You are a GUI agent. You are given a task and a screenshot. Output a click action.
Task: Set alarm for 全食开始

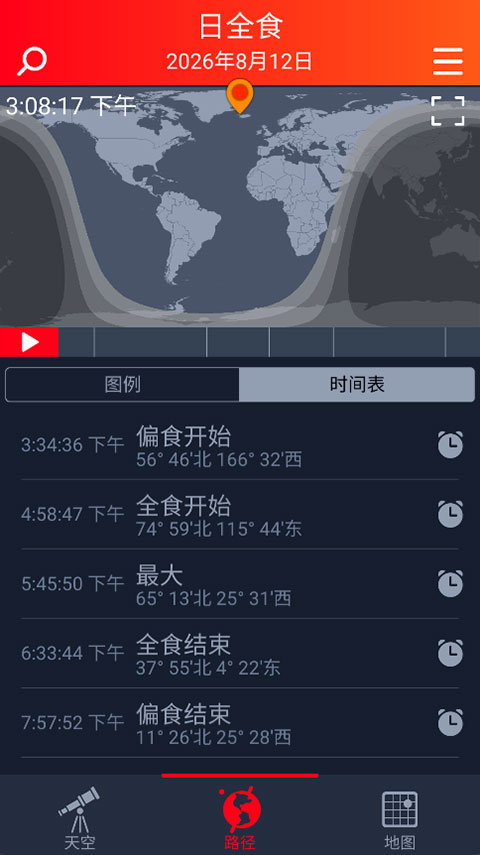click(450, 514)
